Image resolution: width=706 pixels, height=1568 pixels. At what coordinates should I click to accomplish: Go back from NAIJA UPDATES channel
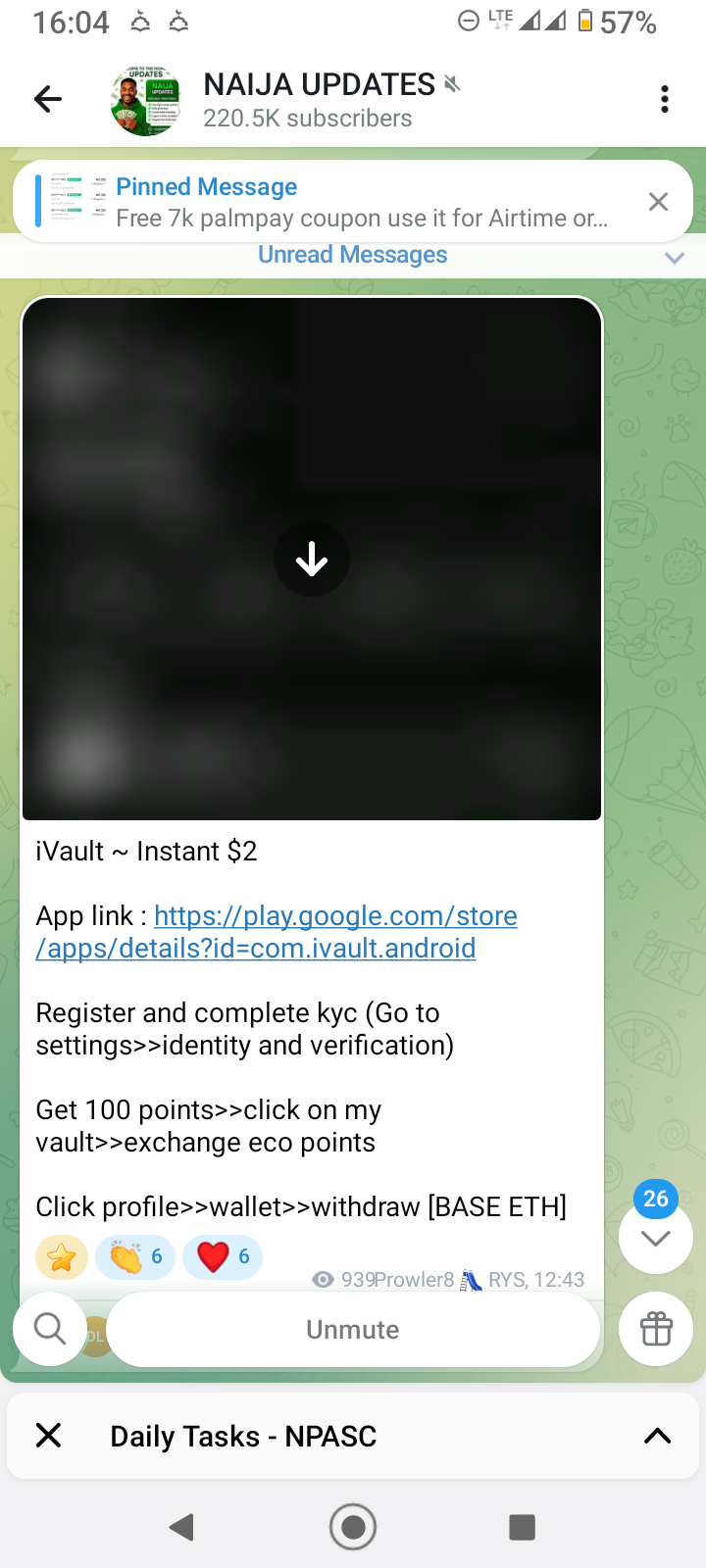click(x=47, y=99)
